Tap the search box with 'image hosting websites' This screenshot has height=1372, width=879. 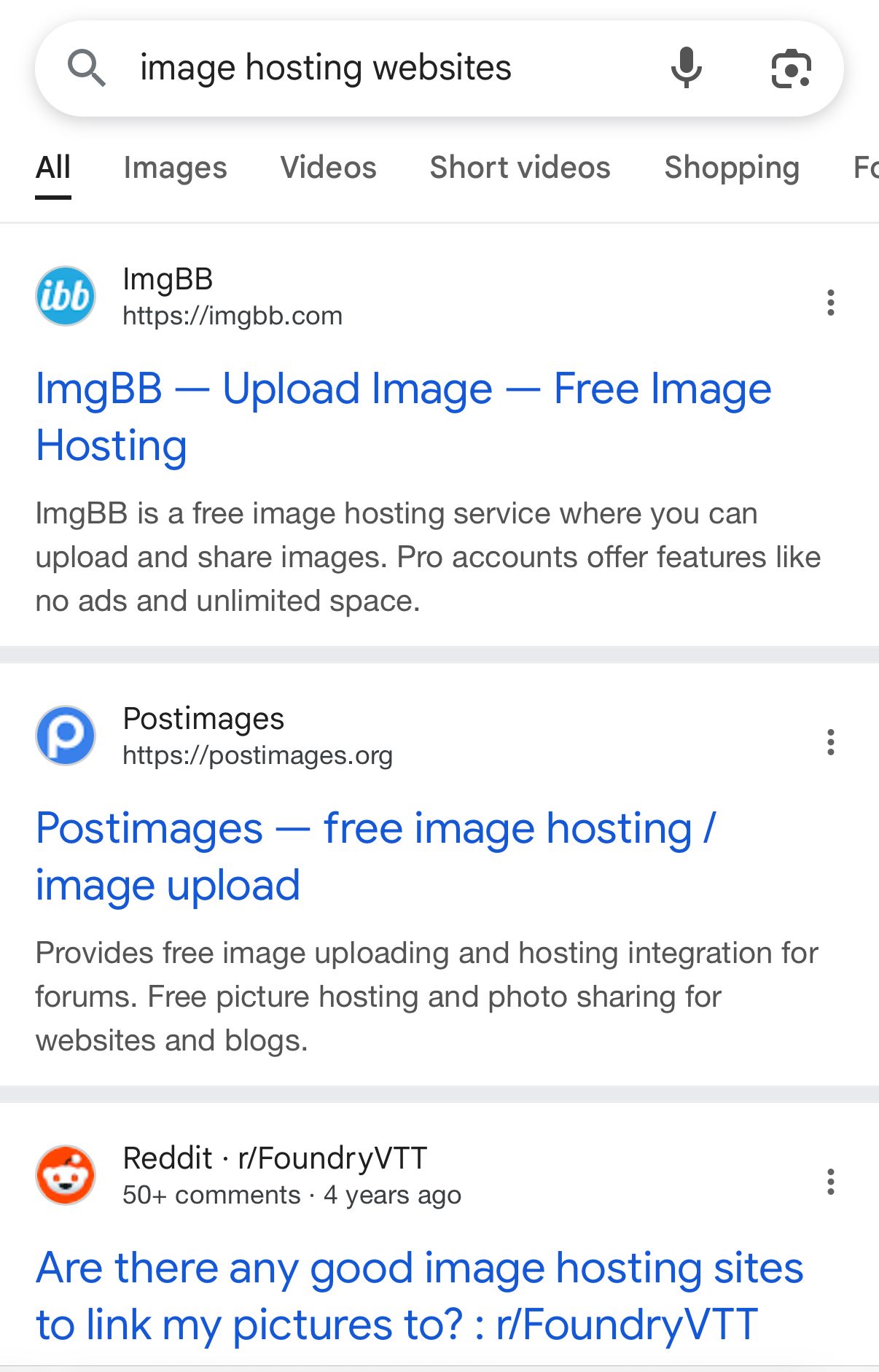364,68
